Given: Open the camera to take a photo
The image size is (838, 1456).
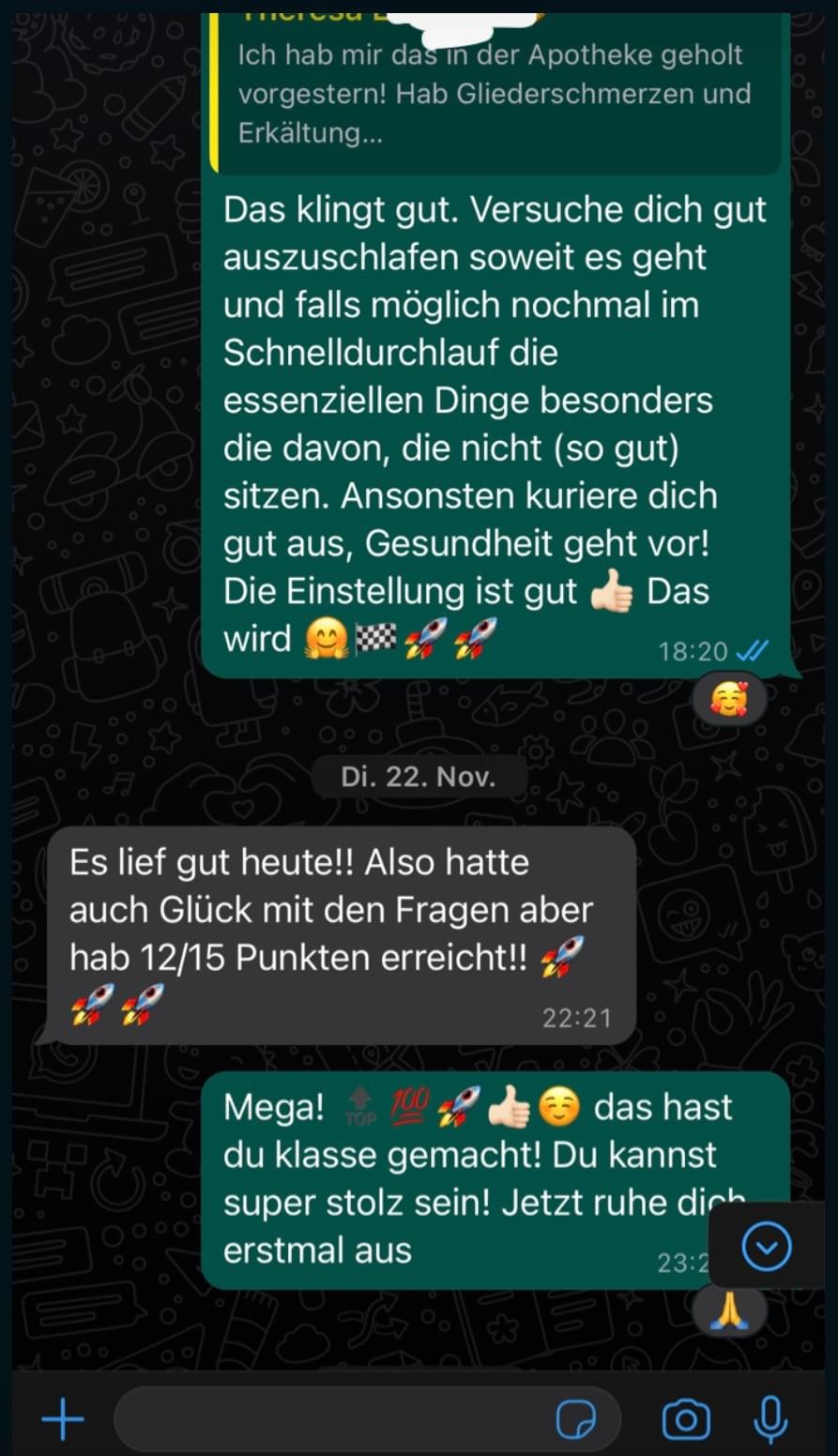Looking at the screenshot, I should [686, 1419].
